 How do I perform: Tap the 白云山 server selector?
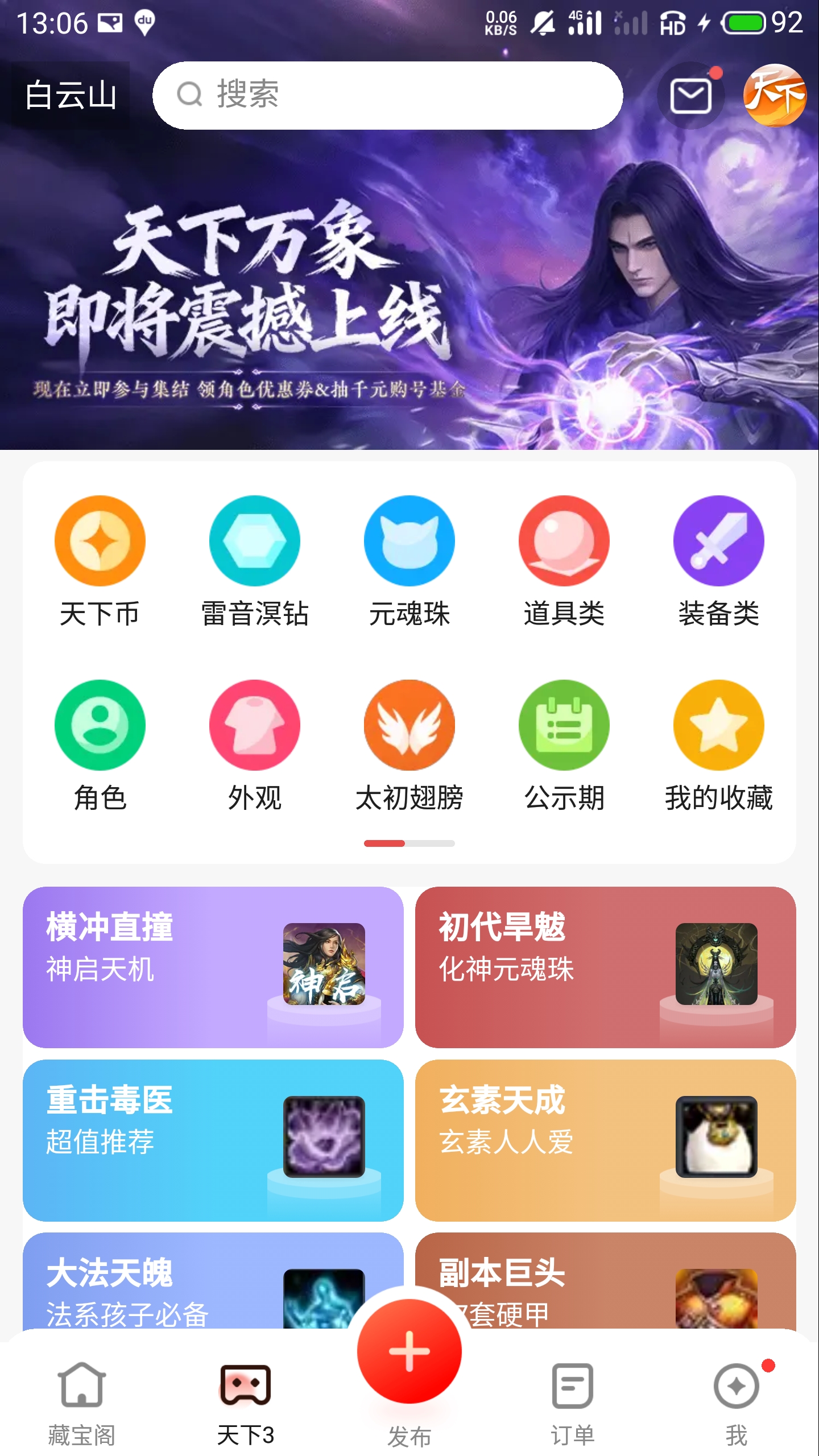pos(71,95)
